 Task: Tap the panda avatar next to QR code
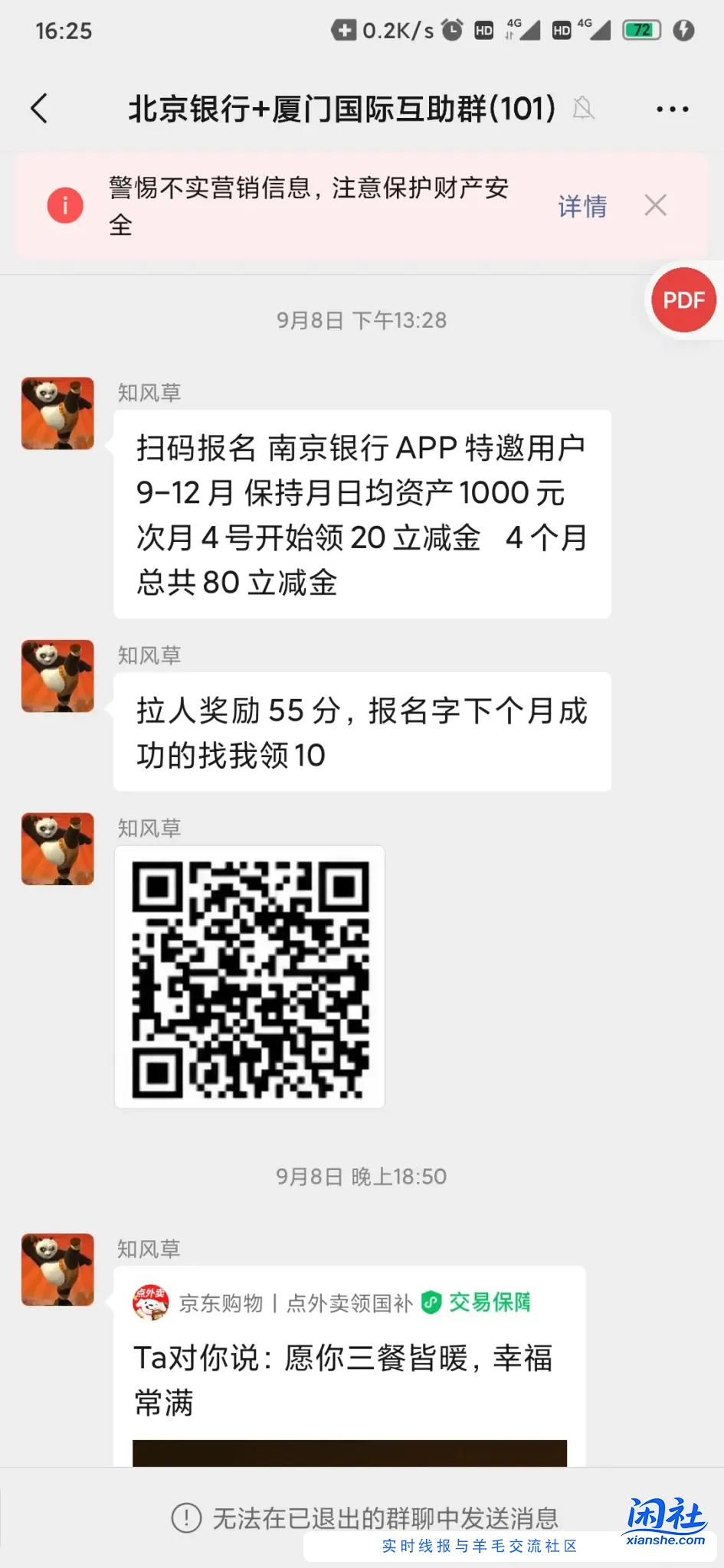pos(57,850)
